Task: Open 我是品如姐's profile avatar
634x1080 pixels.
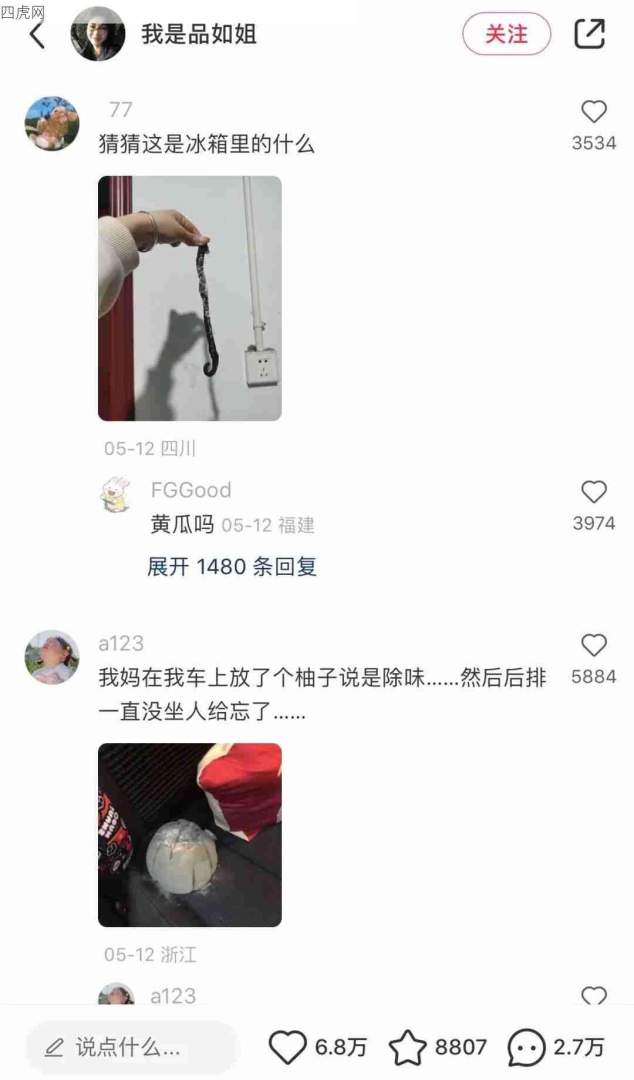Action: [98, 34]
